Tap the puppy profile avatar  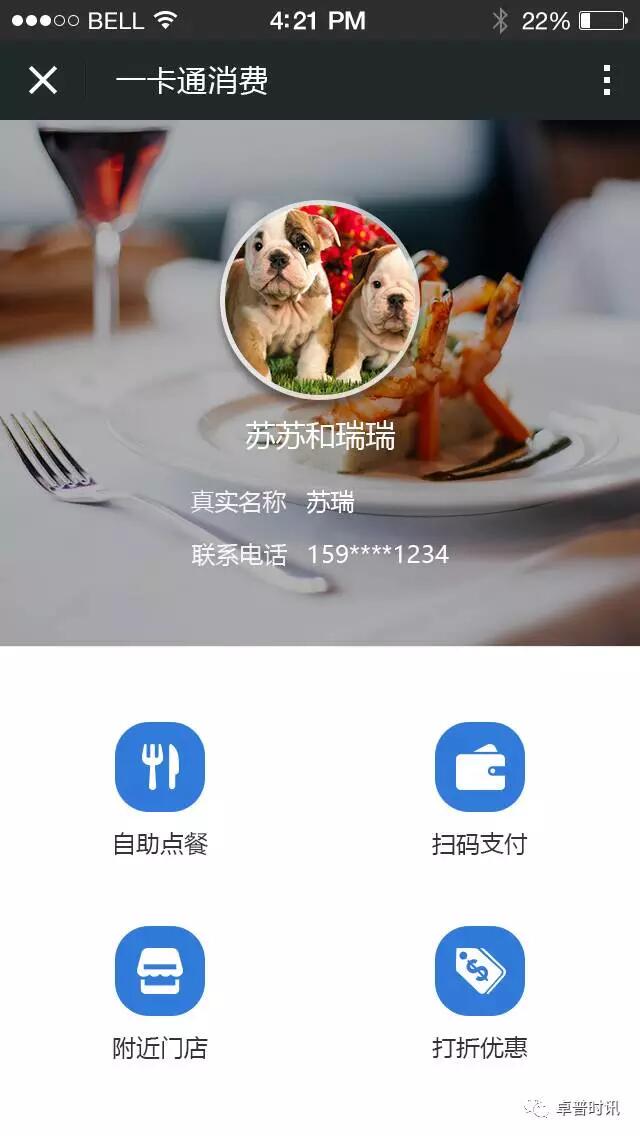click(320, 299)
